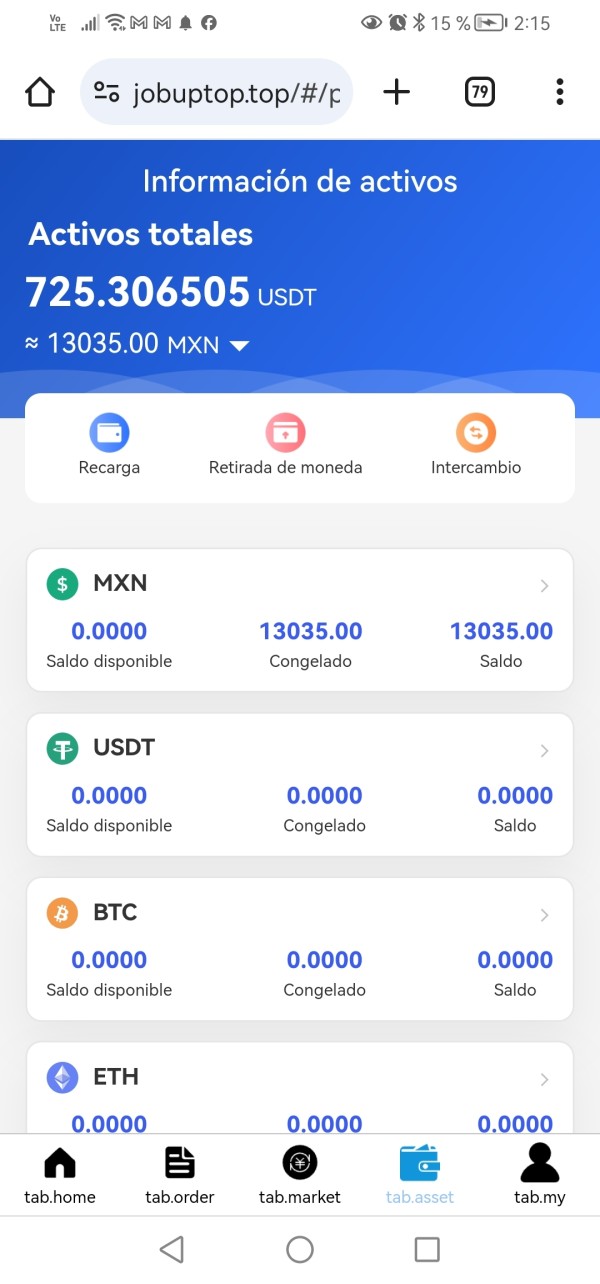Expand the MXN currency dropdown
The width and height of the screenshot is (600, 1284).
point(239,346)
